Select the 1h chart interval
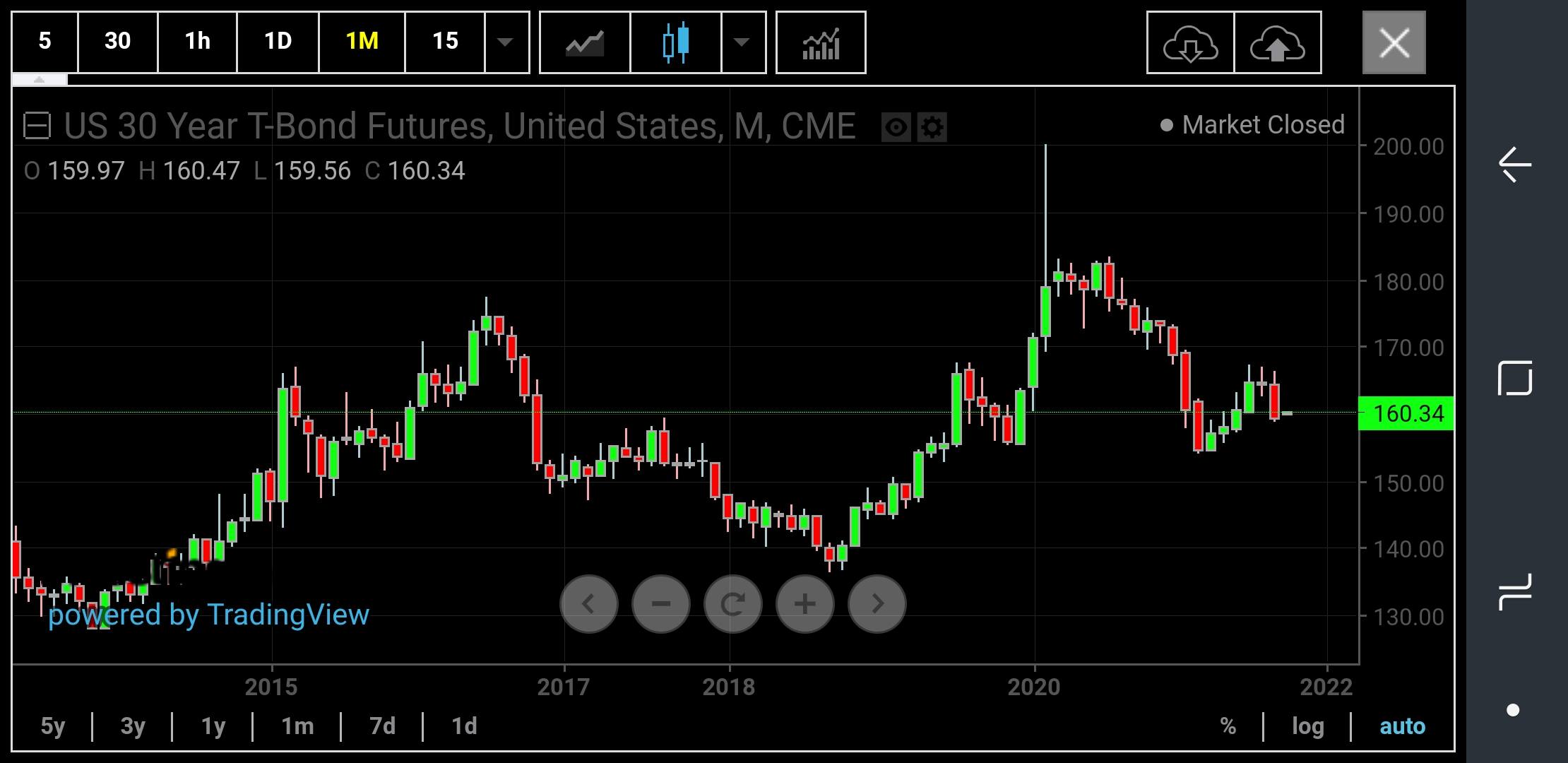 click(198, 42)
